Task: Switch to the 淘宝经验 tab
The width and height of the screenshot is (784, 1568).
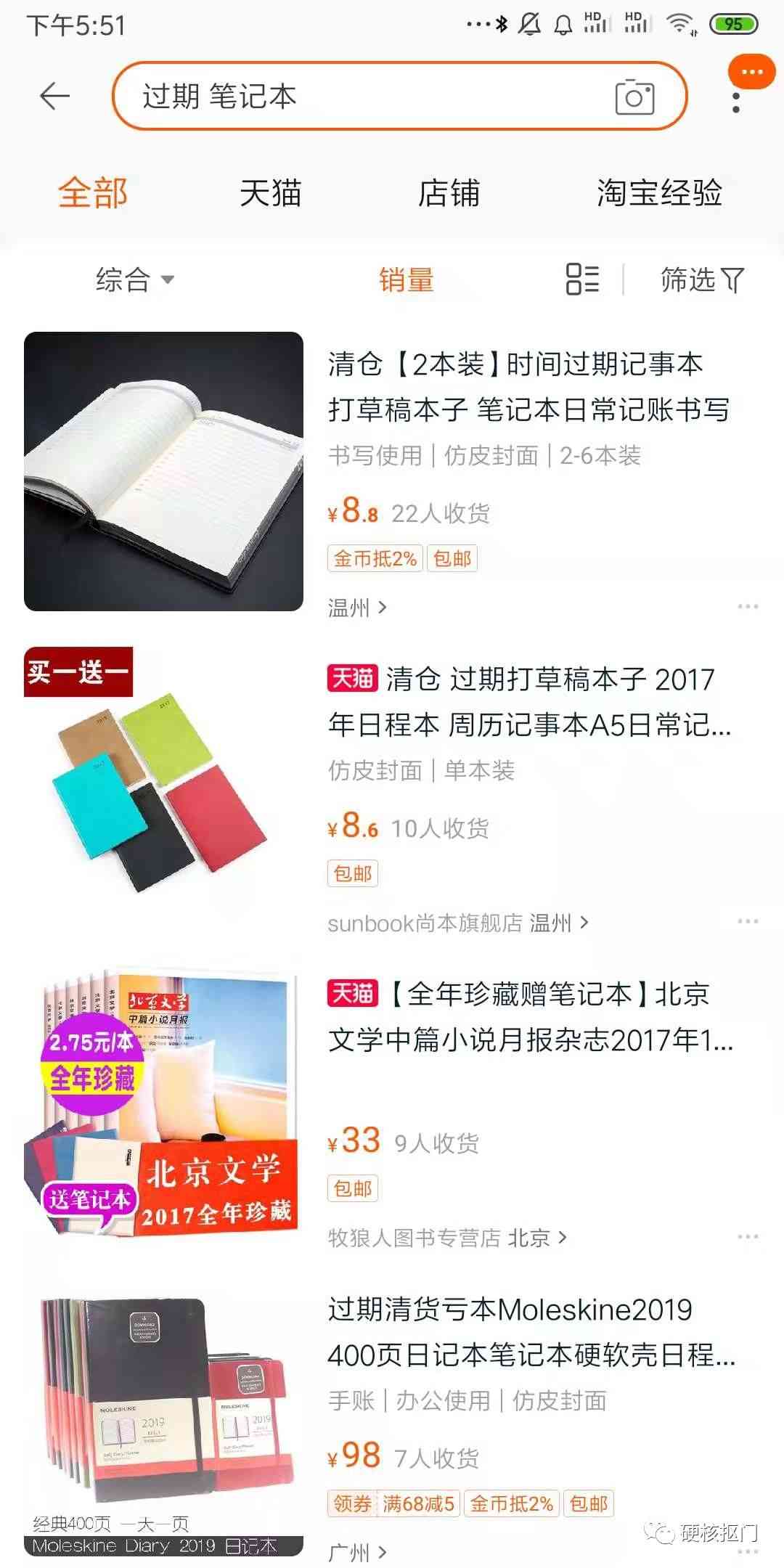Action: click(x=658, y=193)
